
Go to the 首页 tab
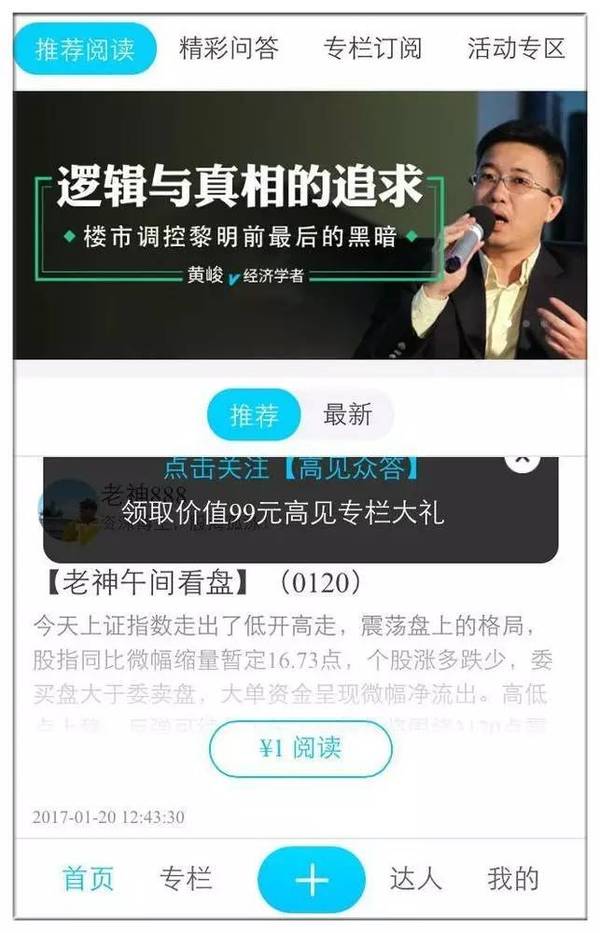(x=88, y=879)
